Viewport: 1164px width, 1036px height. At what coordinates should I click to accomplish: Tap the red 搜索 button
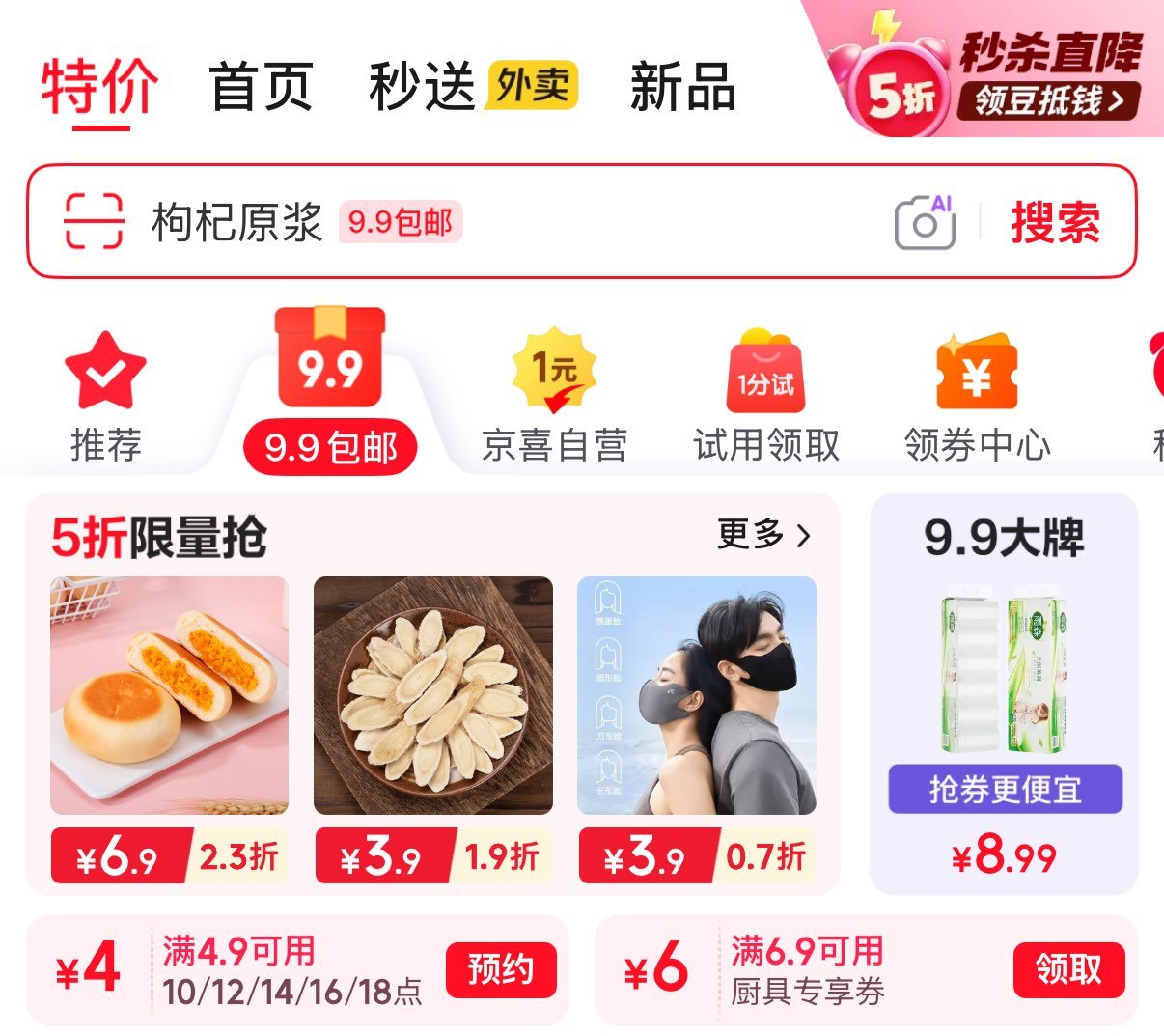pos(1055,222)
